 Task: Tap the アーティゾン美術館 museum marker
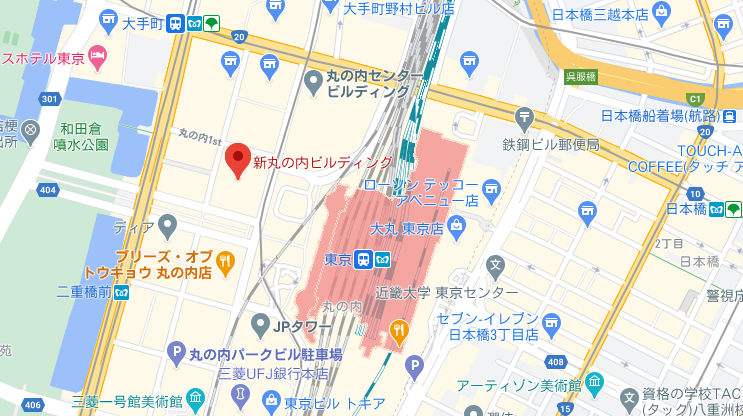click(595, 382)
